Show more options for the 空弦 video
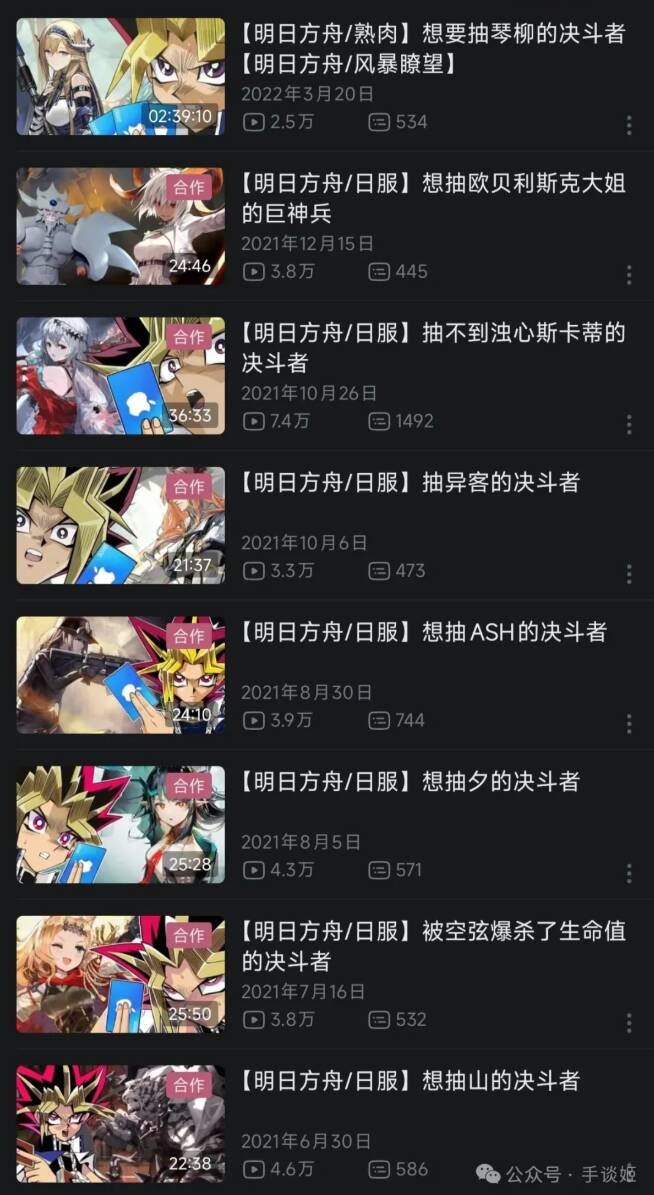 click(629, 1022)
